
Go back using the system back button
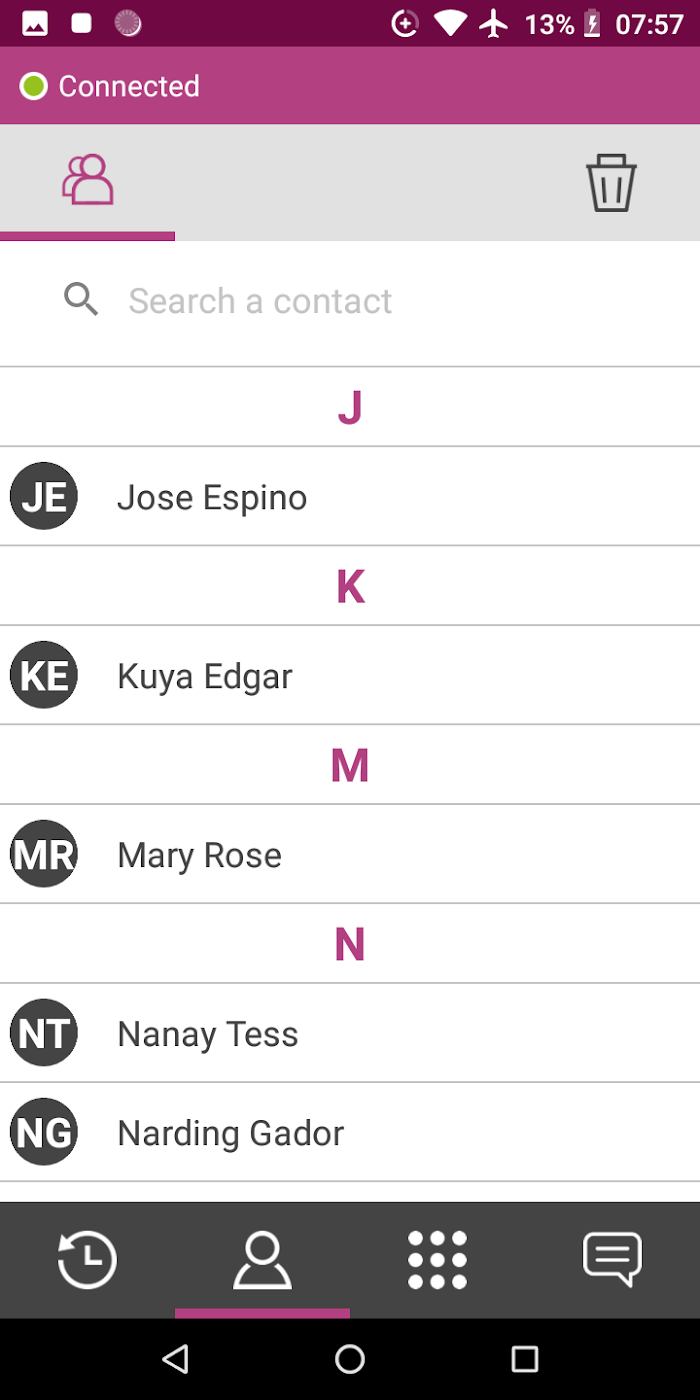tap(175, 1358)
